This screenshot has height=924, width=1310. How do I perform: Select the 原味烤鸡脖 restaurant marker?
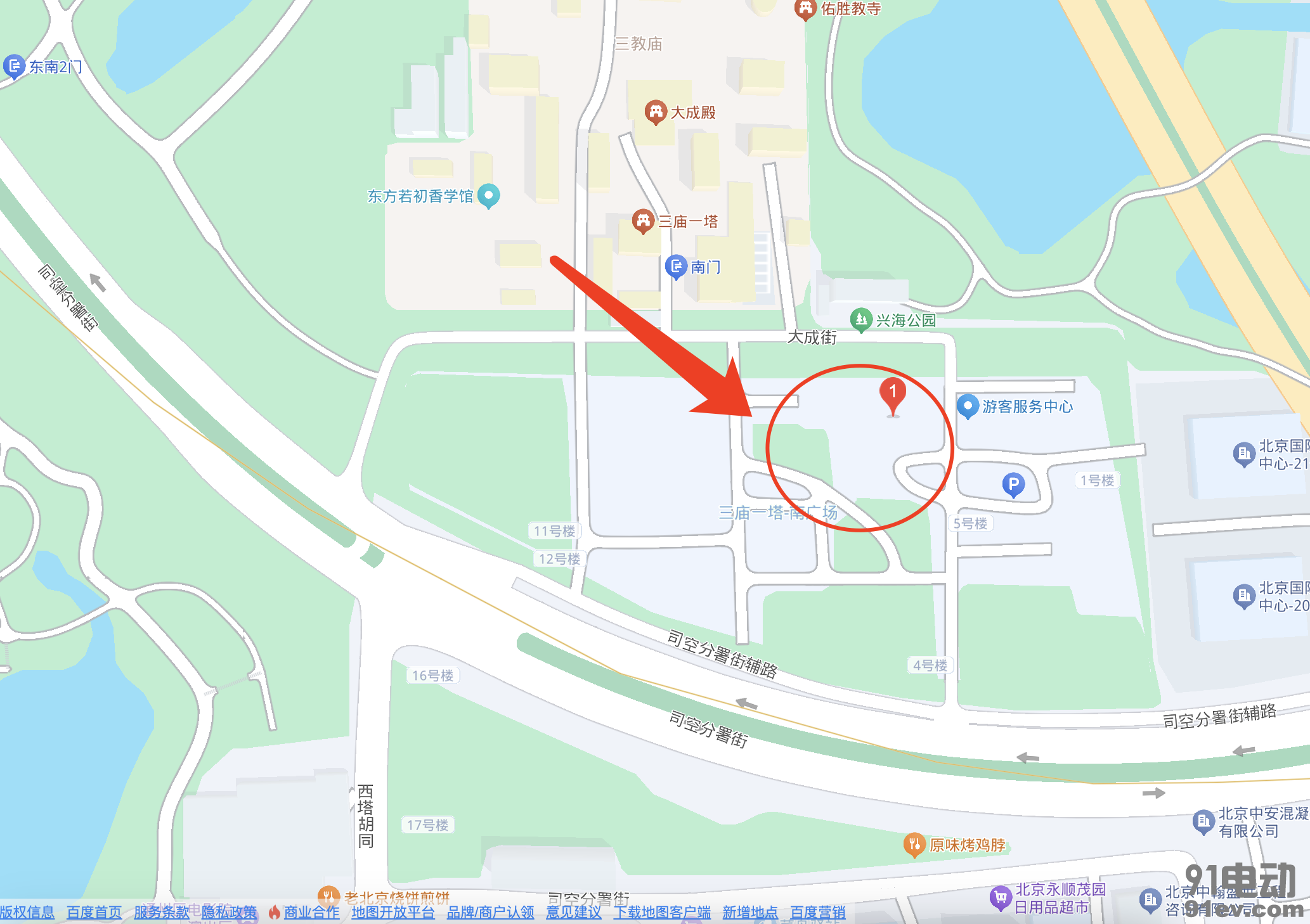point(914,844)
